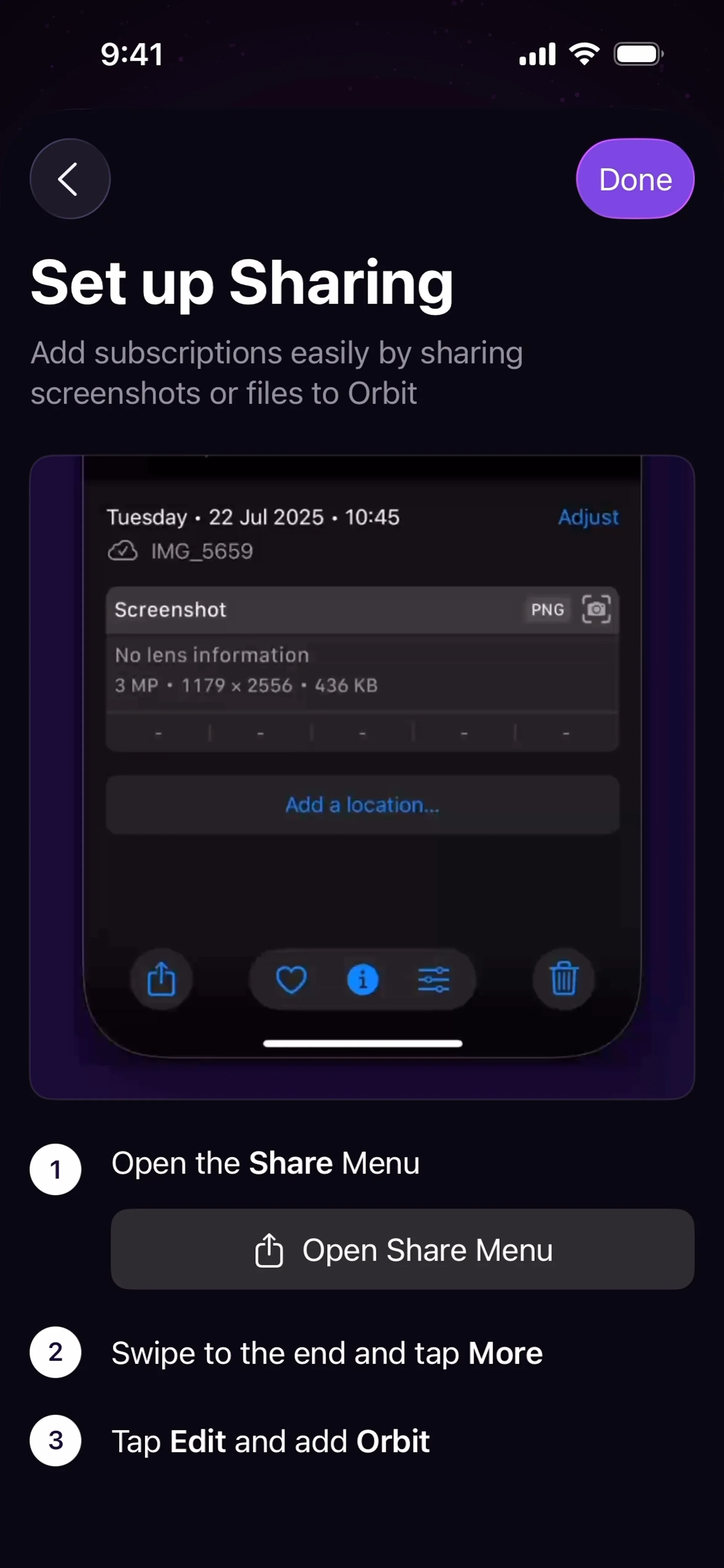Open Share Menu button
Viewport: 724px width, 1568px height.
pos(402,1250)
